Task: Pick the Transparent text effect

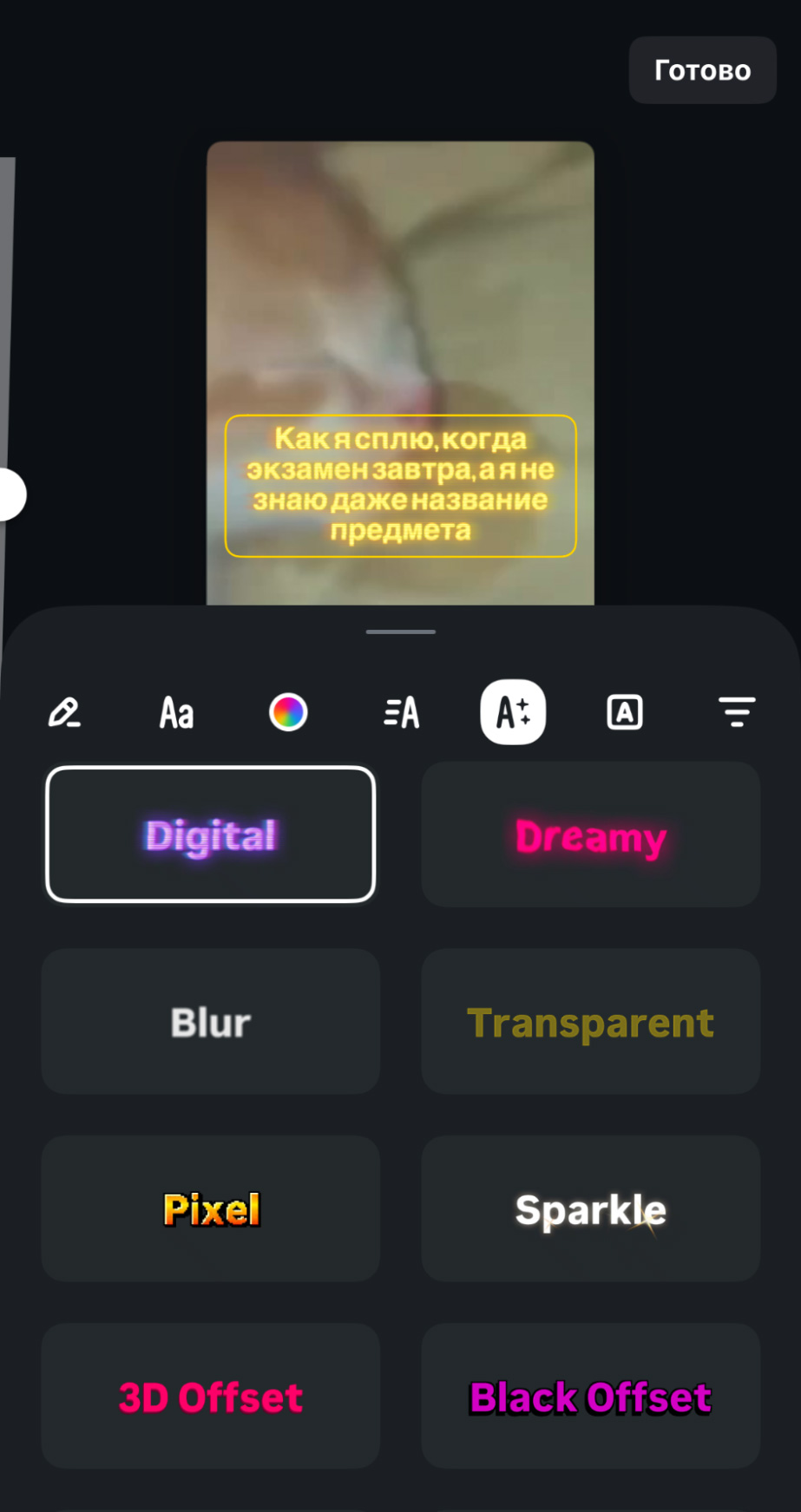Action: (x=590, y=1021)
